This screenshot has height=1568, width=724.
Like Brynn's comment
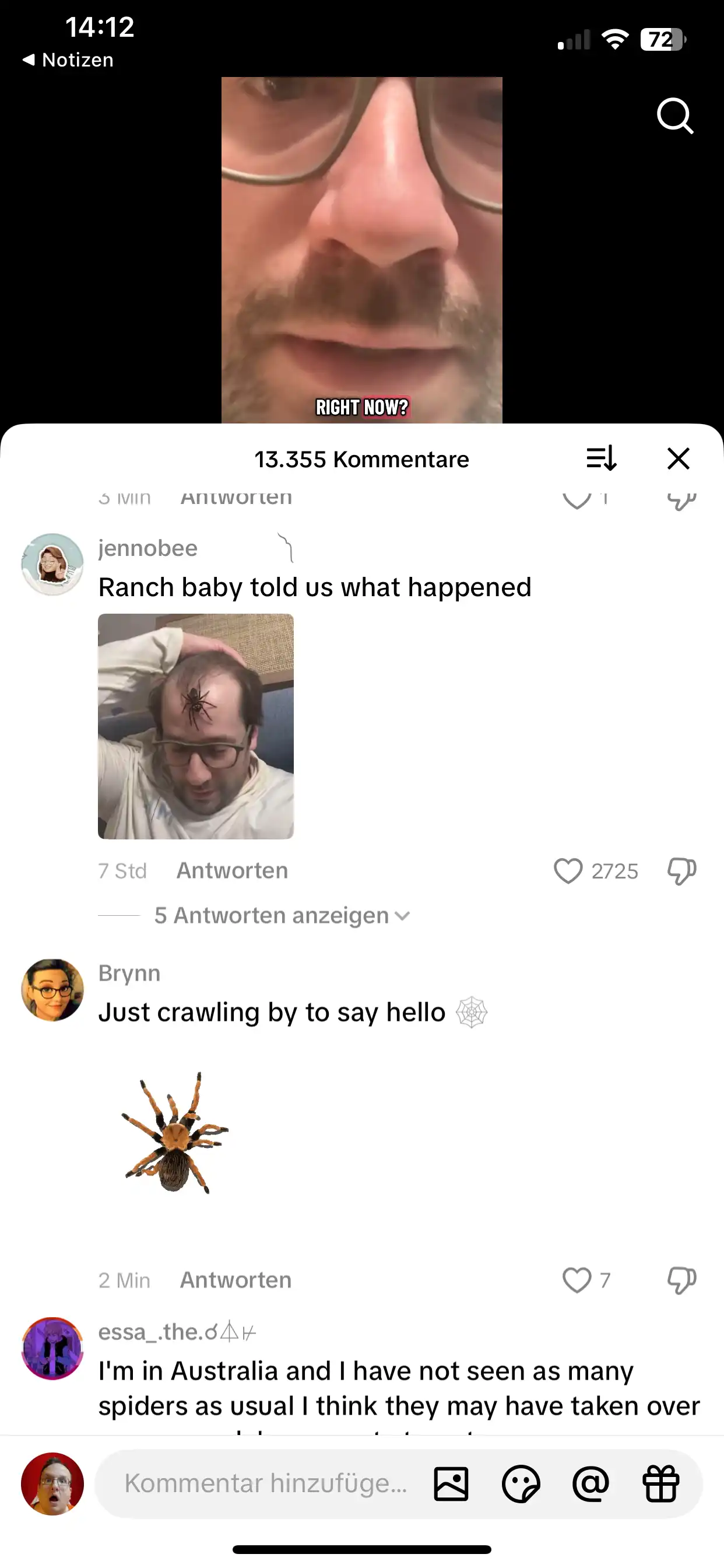coord(577,1279)
